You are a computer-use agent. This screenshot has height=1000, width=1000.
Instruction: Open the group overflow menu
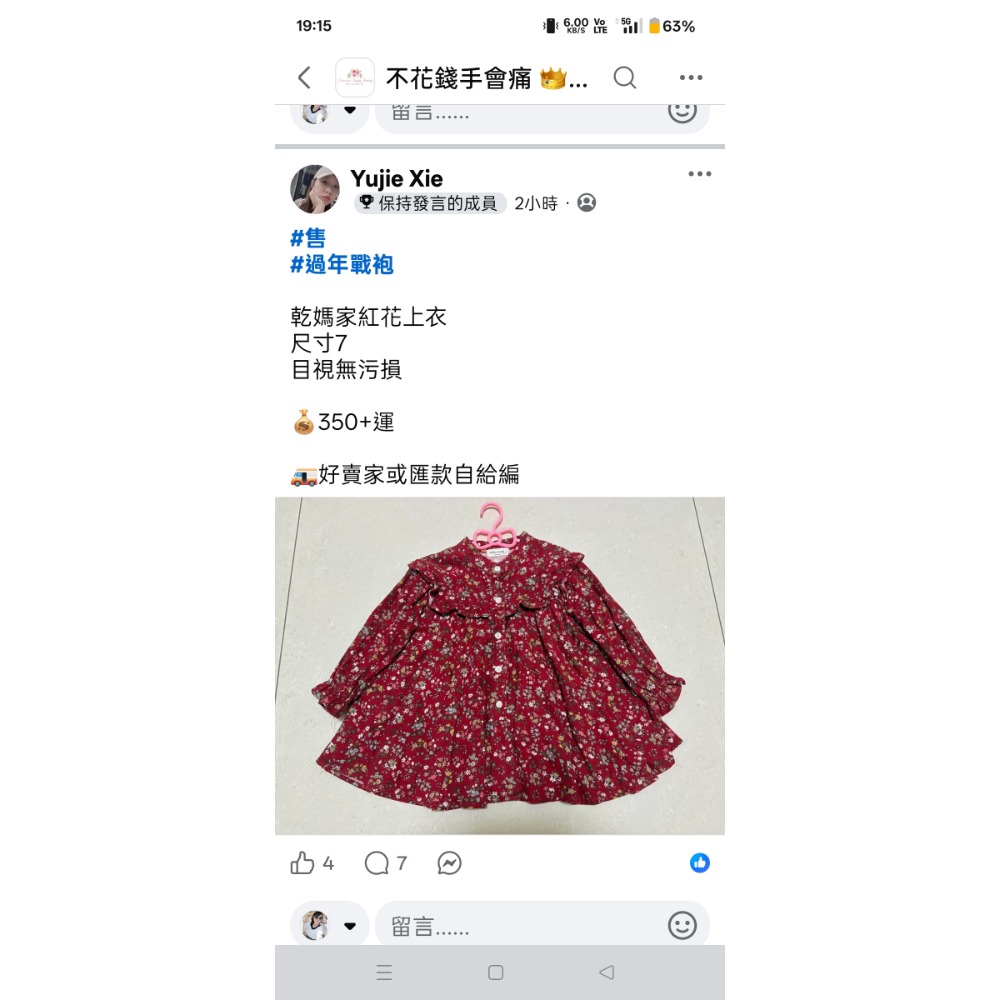click(x=691, y=78)
